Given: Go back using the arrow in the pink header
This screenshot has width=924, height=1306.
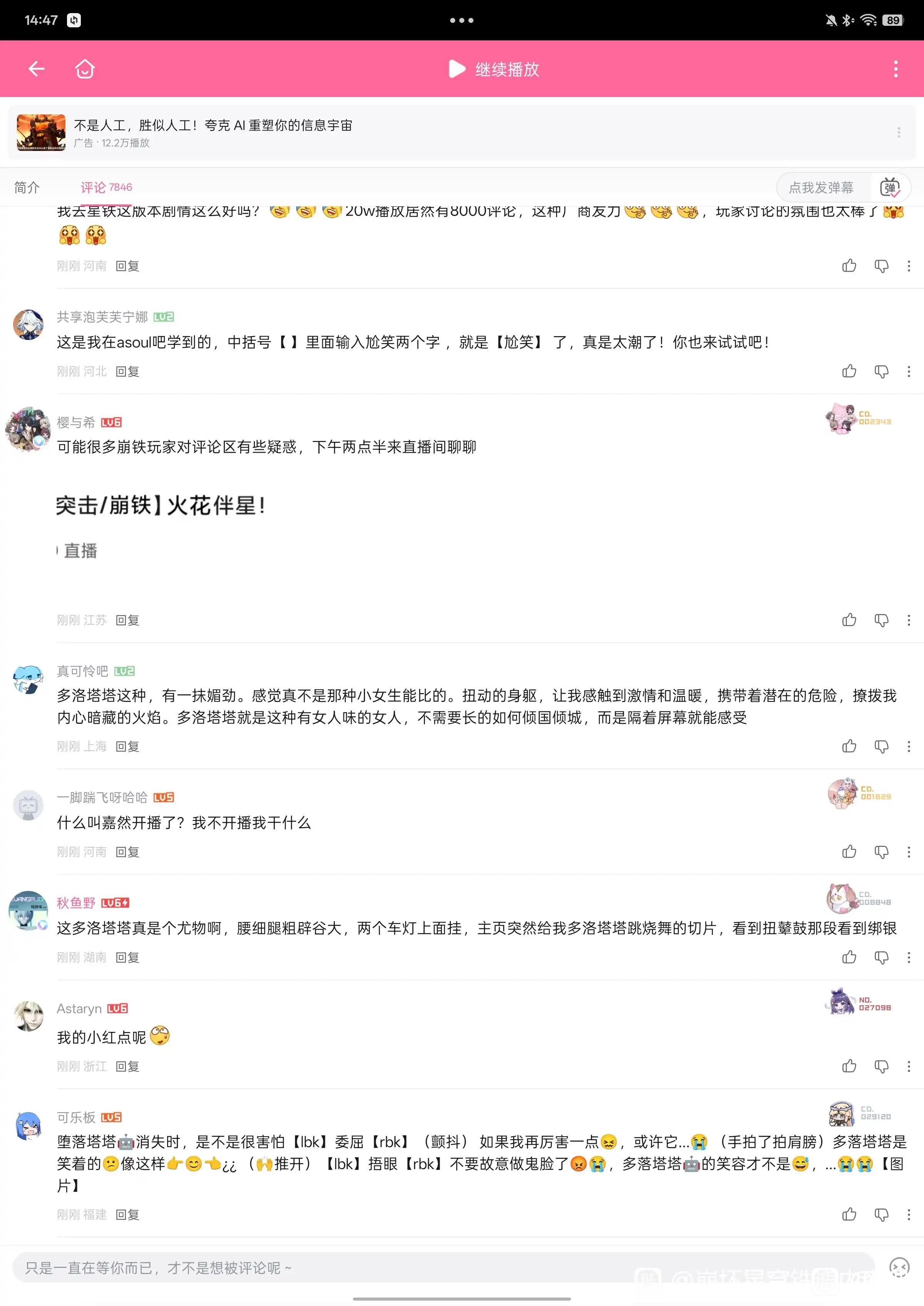Looking at the screenshot, I should (x=37, y=69).
